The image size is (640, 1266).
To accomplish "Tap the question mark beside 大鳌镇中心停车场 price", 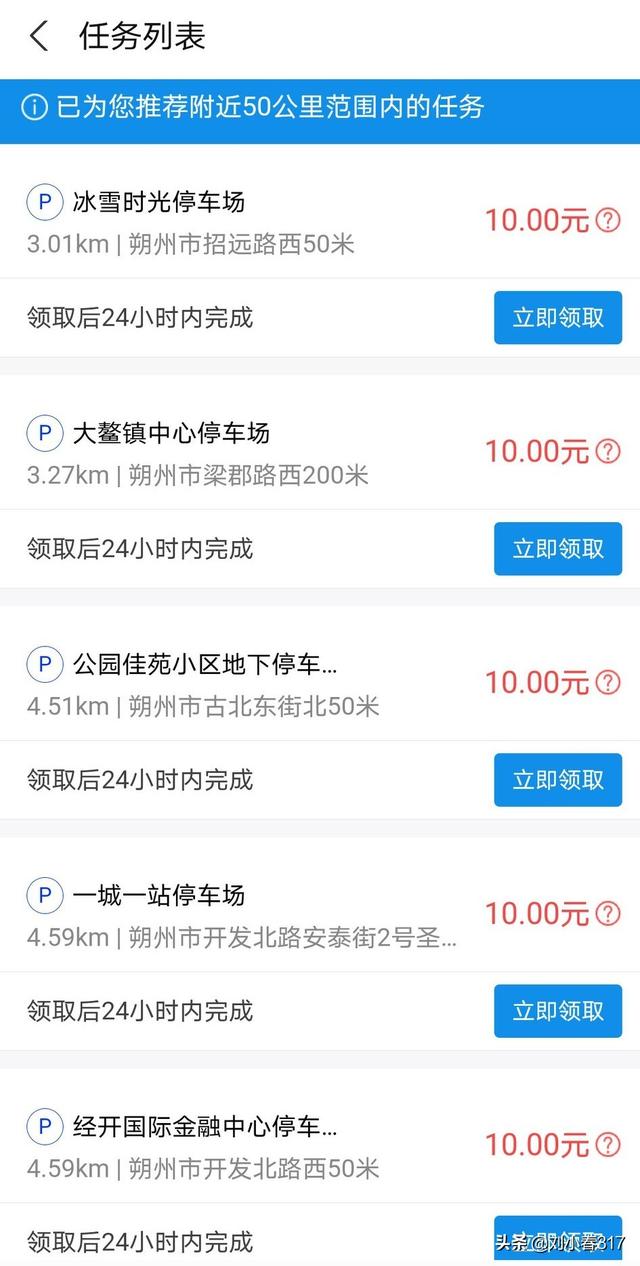I will tap(608, 451).
